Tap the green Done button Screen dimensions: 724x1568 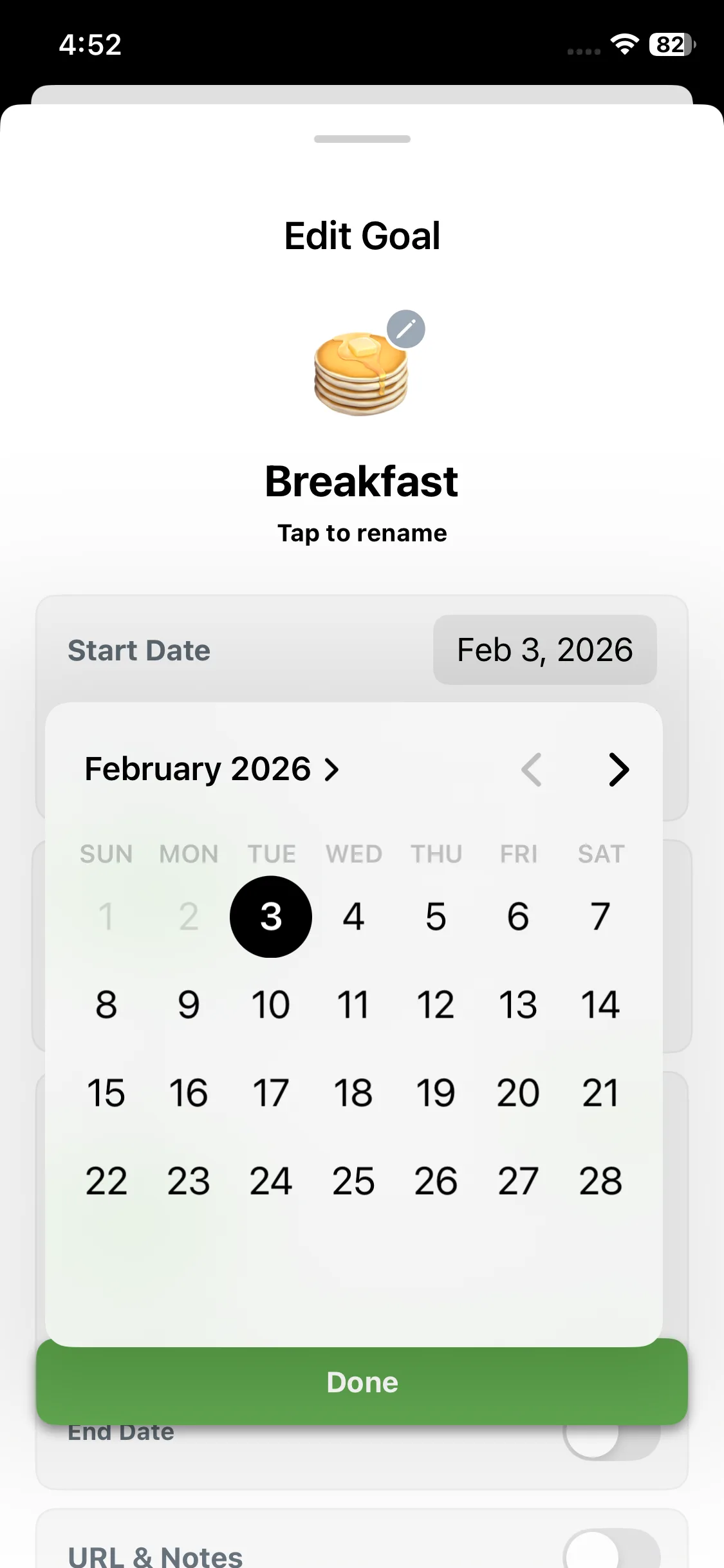click(x=362, y=1382)
